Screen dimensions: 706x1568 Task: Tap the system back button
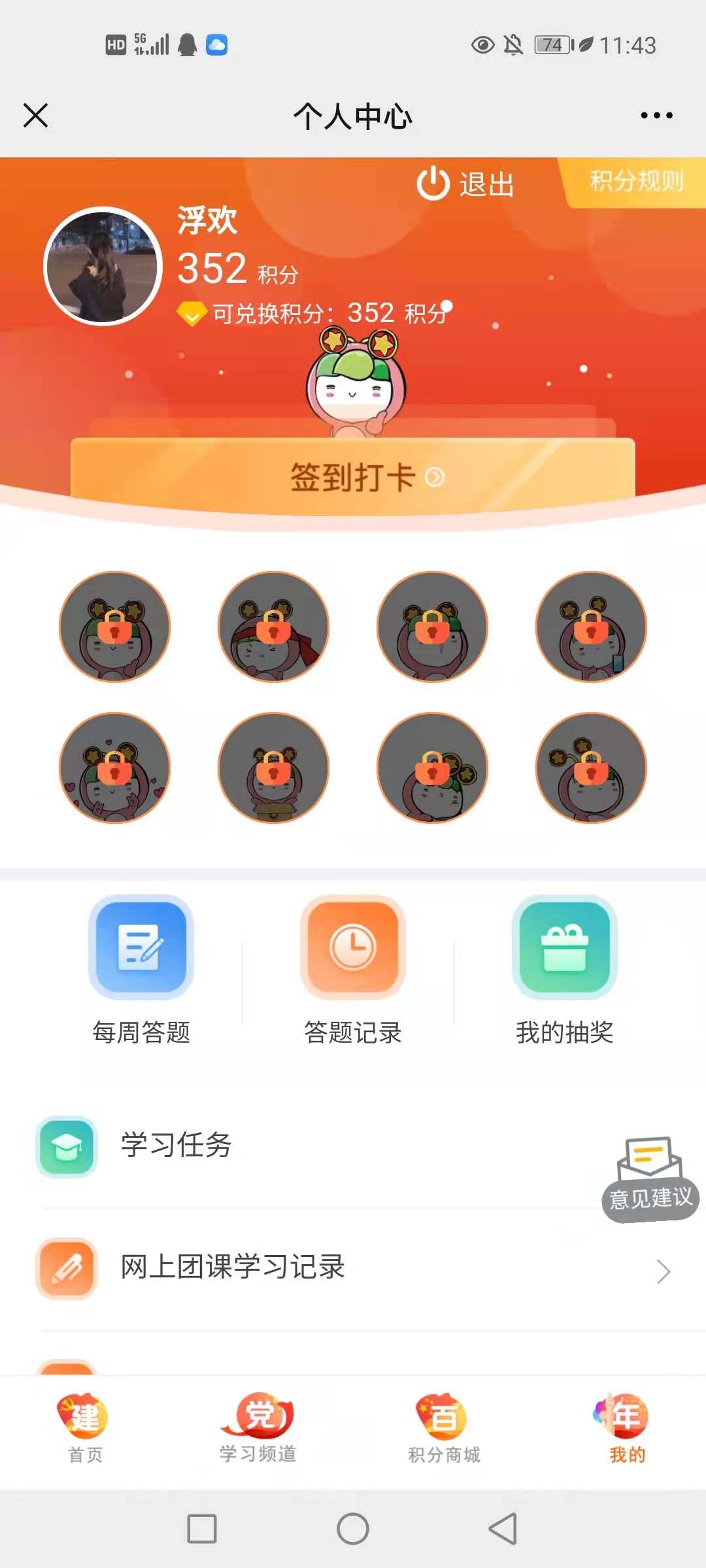pos(503,1529)
